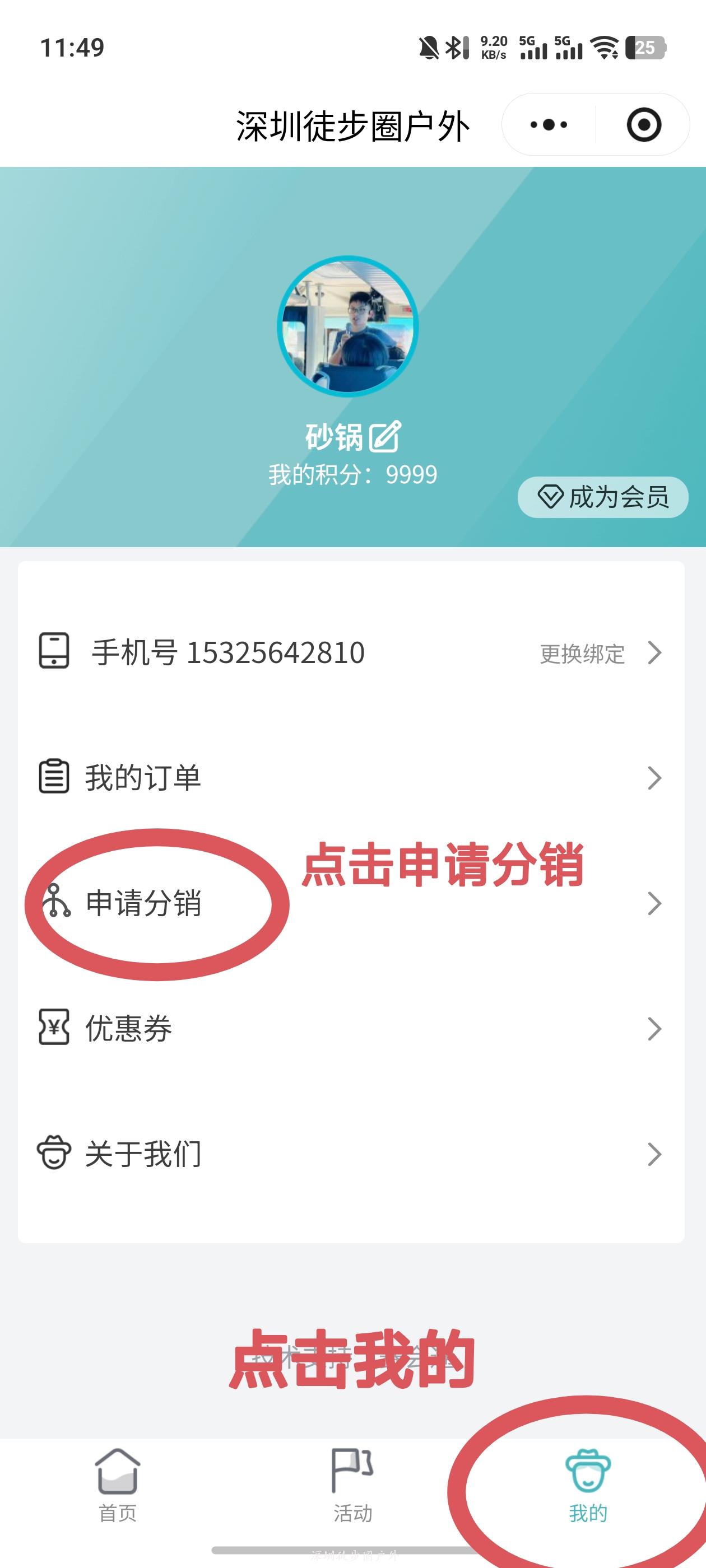Edit the nickname 砂锅
706x1568 pixels.
[385, 436]
